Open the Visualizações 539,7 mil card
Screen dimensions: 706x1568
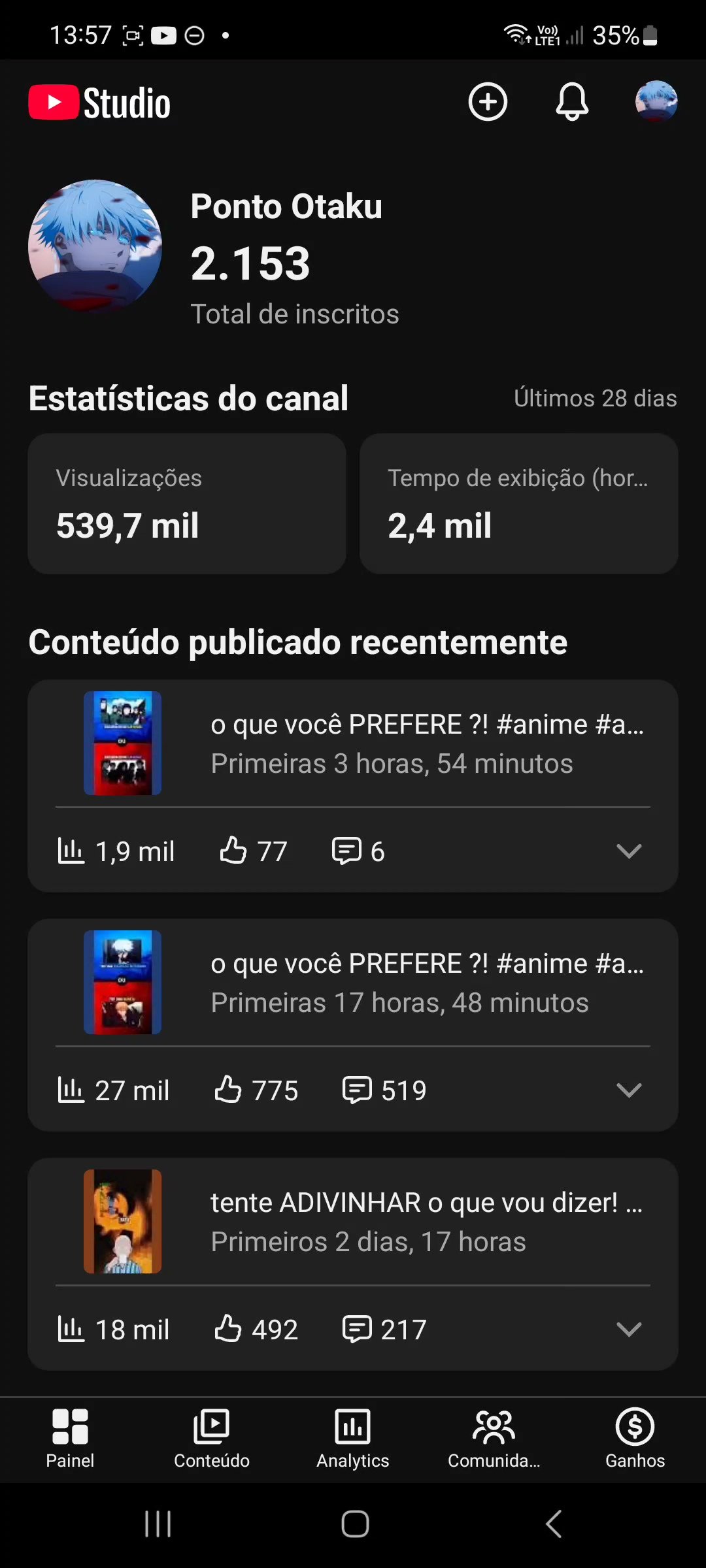click(187, 504)
